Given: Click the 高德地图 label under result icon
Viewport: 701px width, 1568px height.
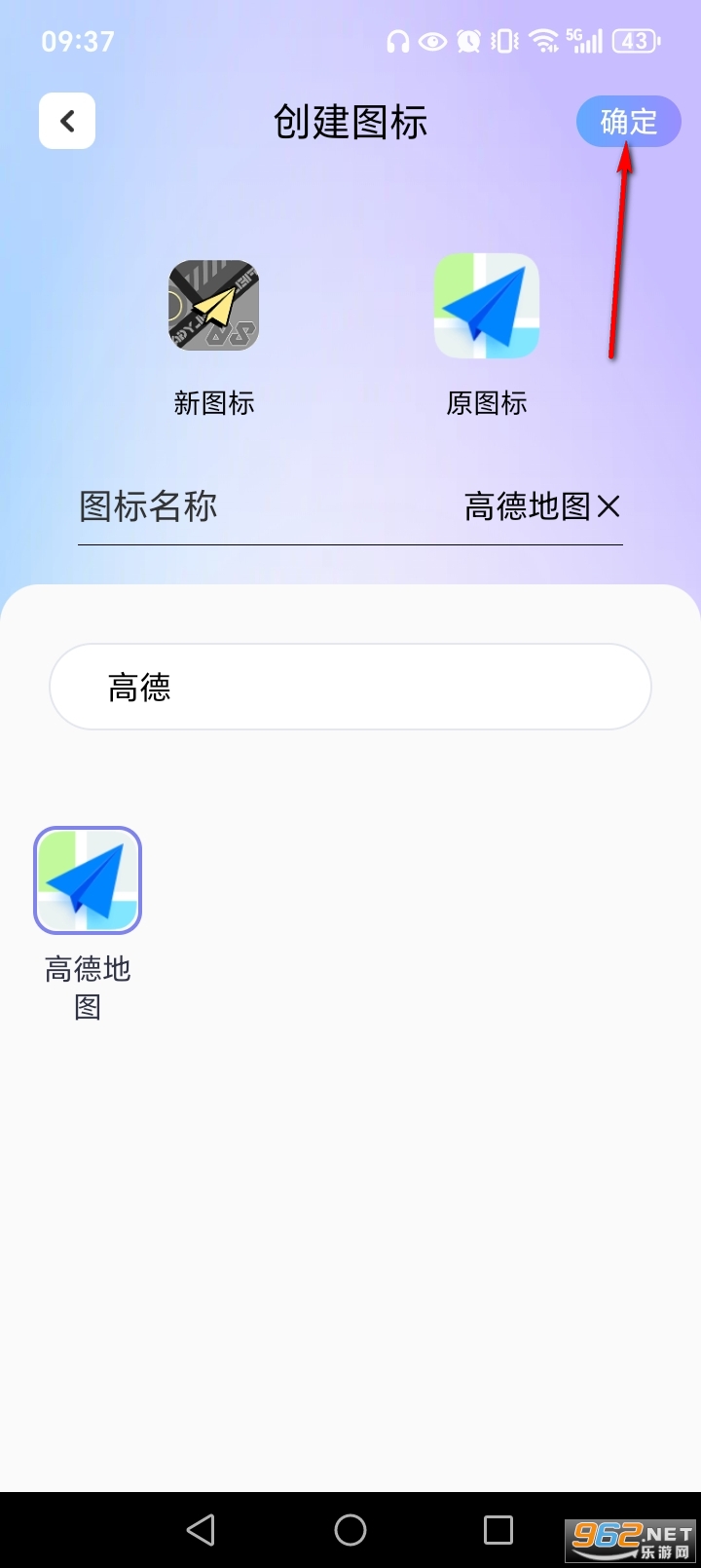Looking at the screenshot, I should click(x=88, y=987).
